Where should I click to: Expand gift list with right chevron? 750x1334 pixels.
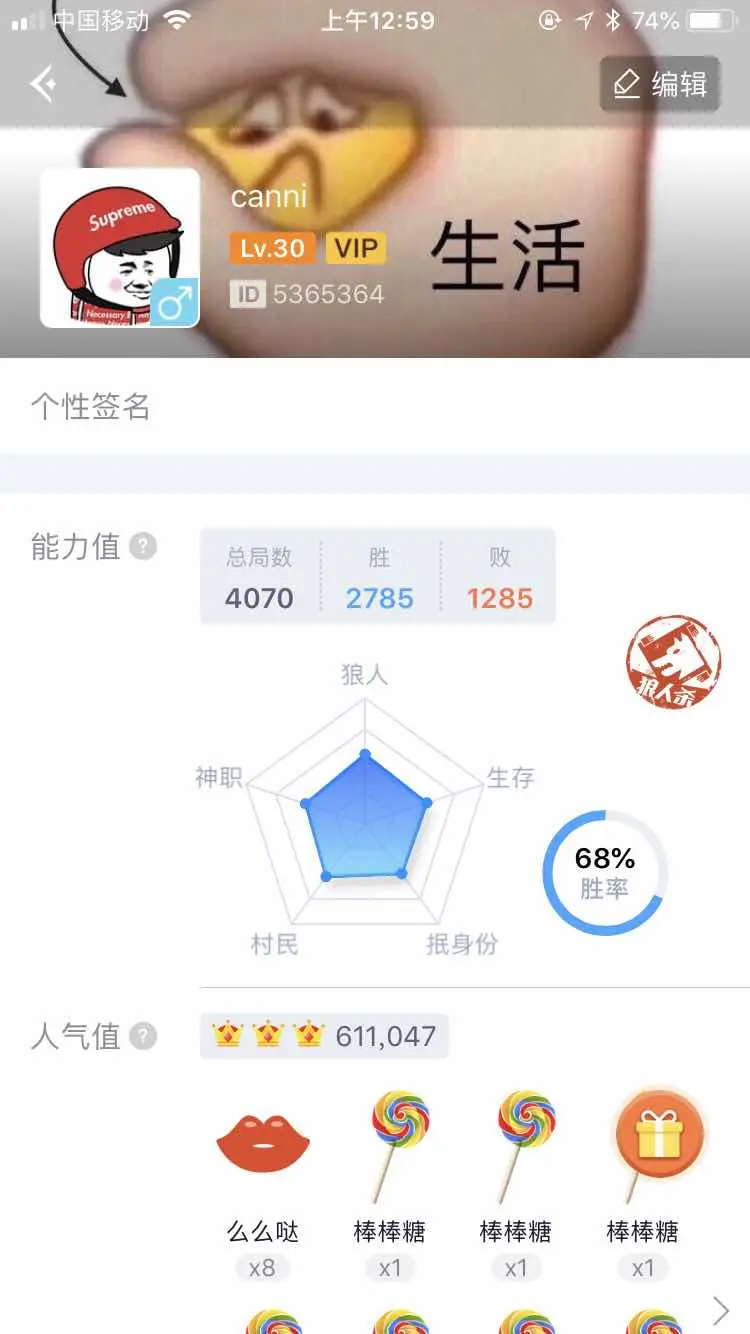pyautogui.click(x=720, y=1310)
